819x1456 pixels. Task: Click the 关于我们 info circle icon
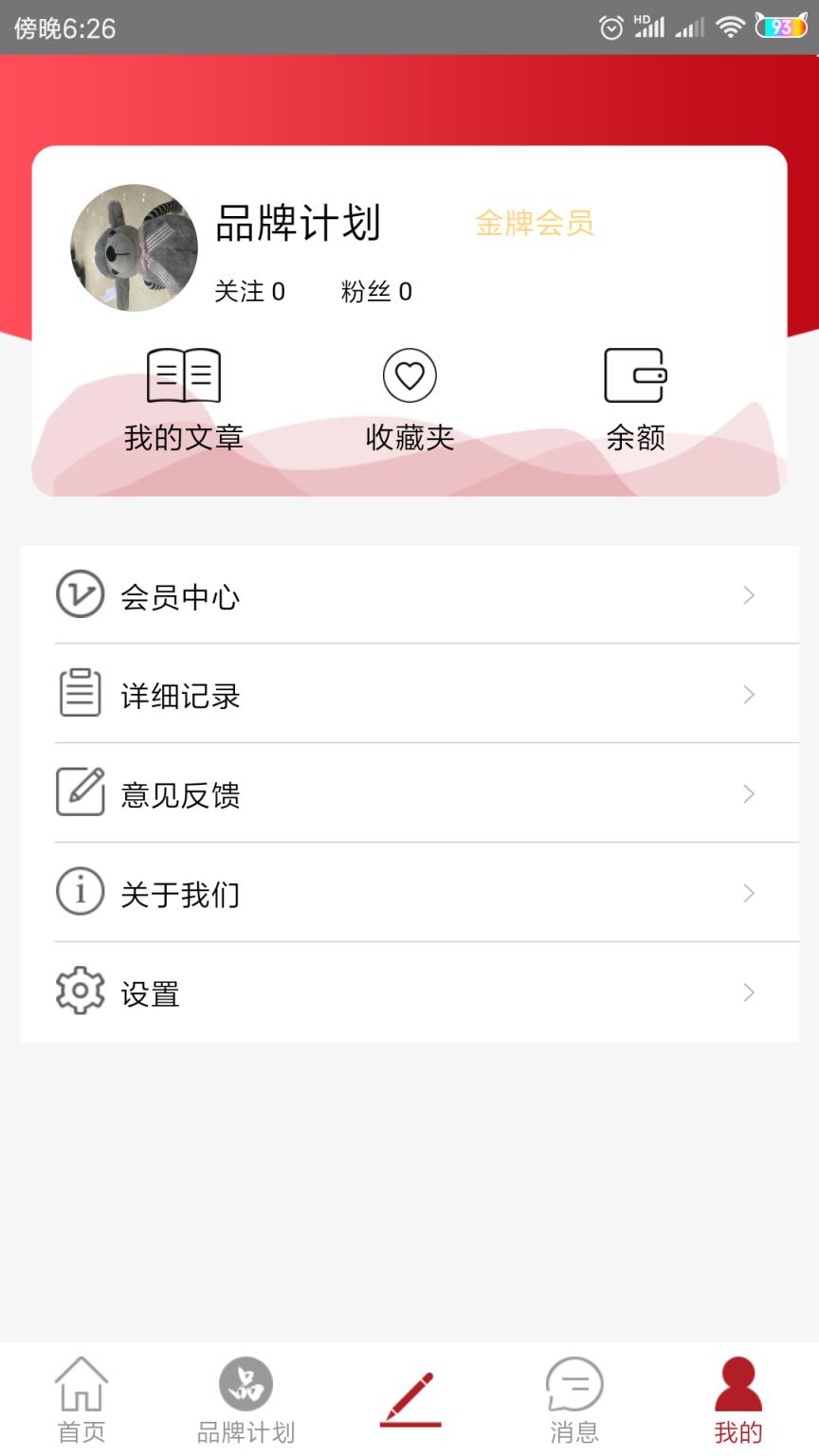[x=81, y=891]
